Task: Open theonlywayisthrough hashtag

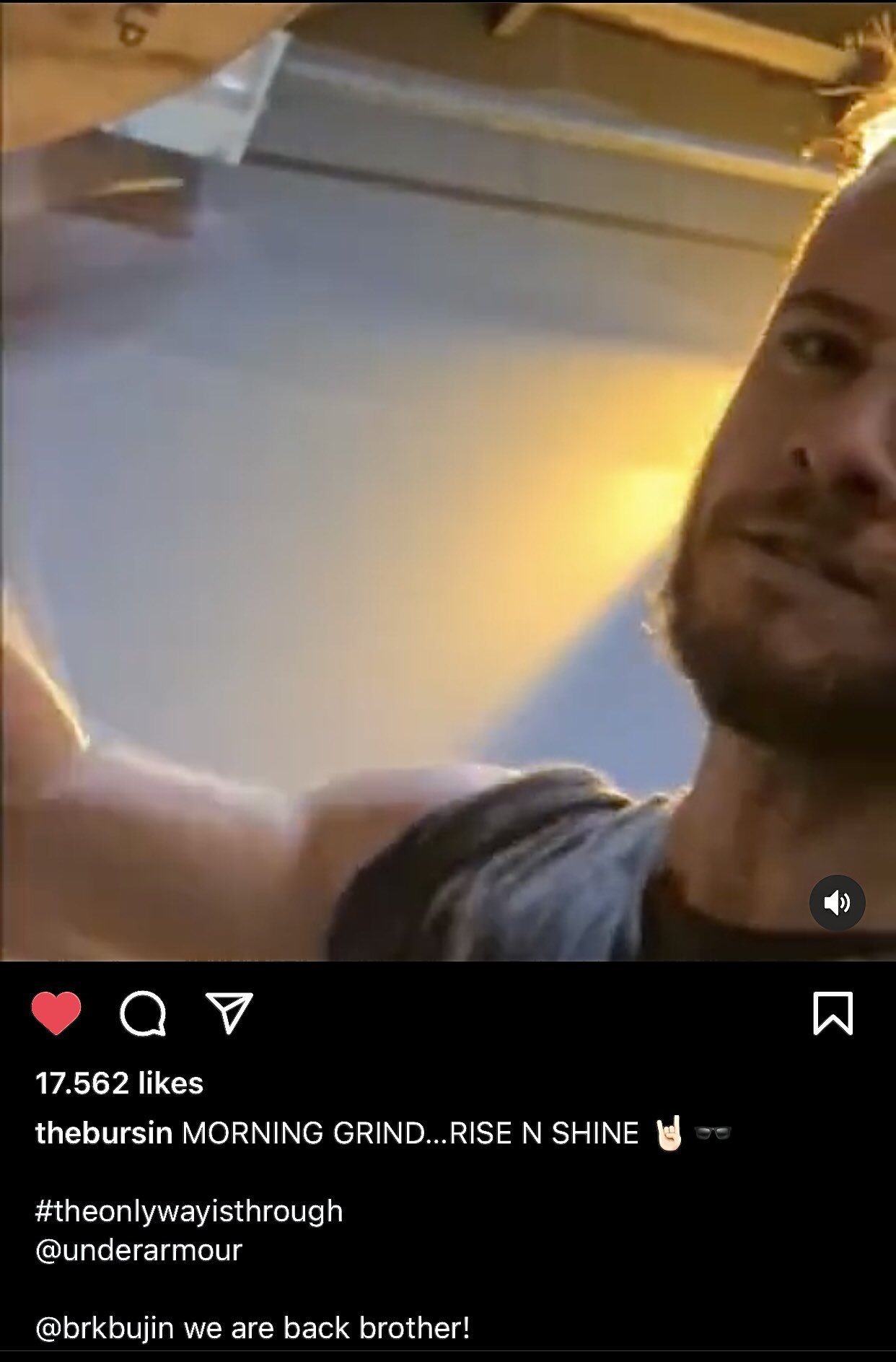Action: click(x=189, y=1210)
